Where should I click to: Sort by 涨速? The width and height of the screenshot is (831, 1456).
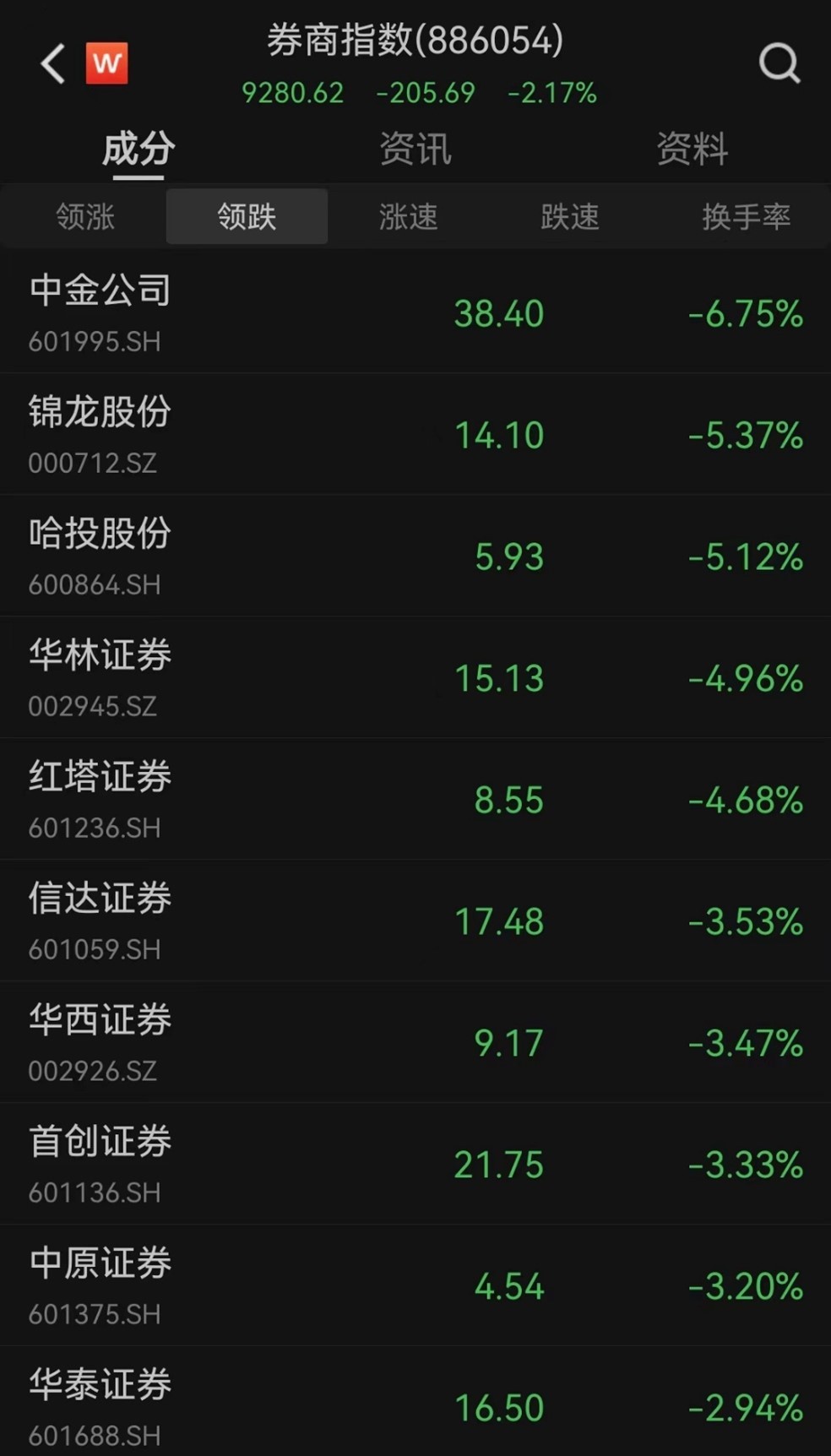click(408, 217)
